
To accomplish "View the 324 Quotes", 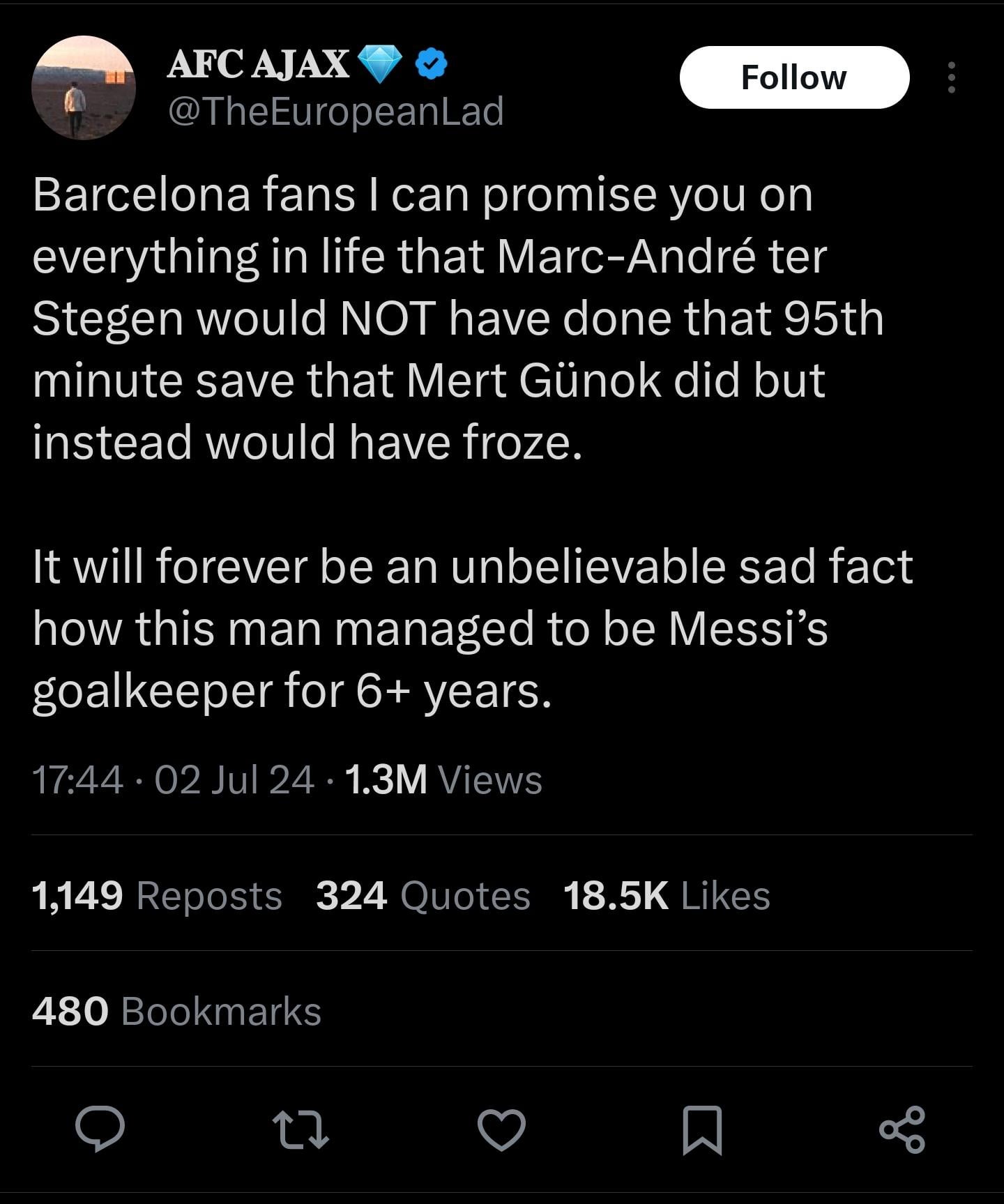I will click(x=423, y=895).
